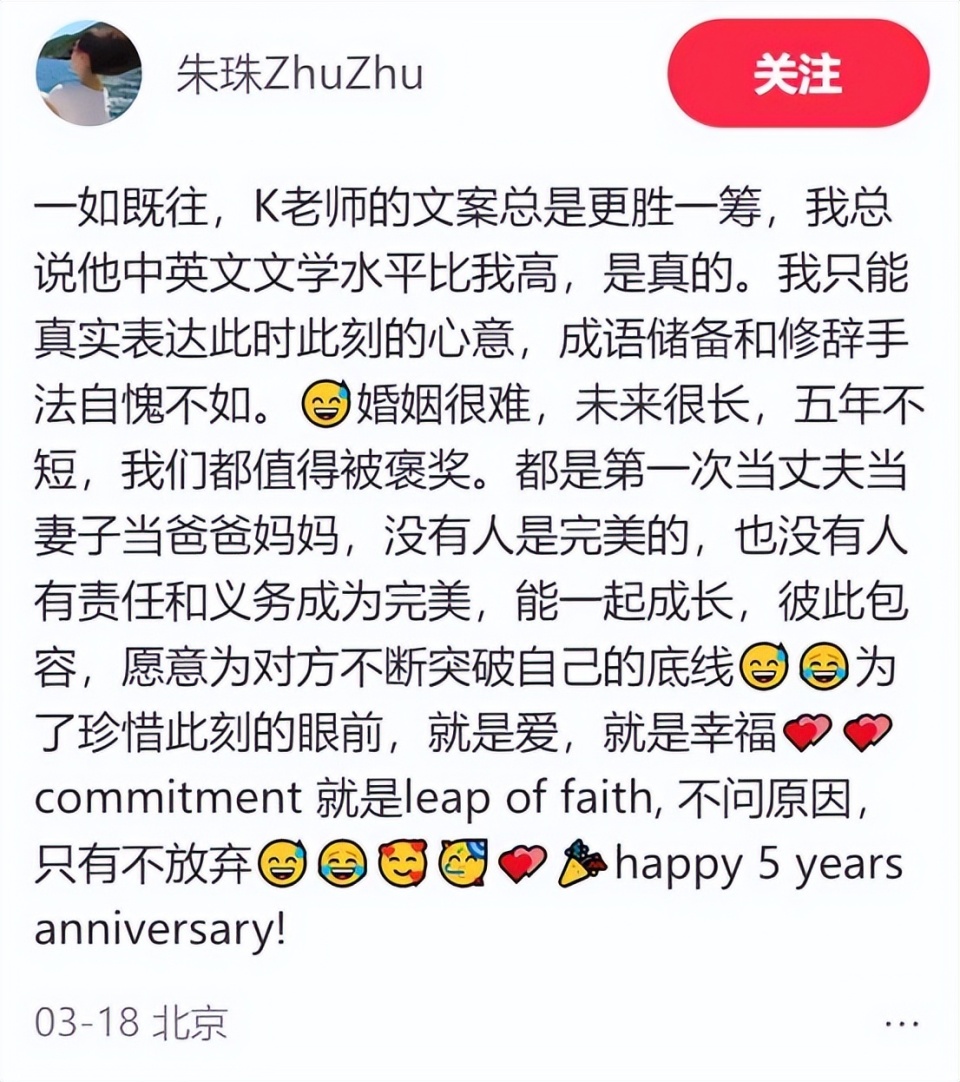The image size is (960, 1082).
Task: Follow 朱珠ZhuZhu with the 关注 button
Action: [x=798, y=75]
